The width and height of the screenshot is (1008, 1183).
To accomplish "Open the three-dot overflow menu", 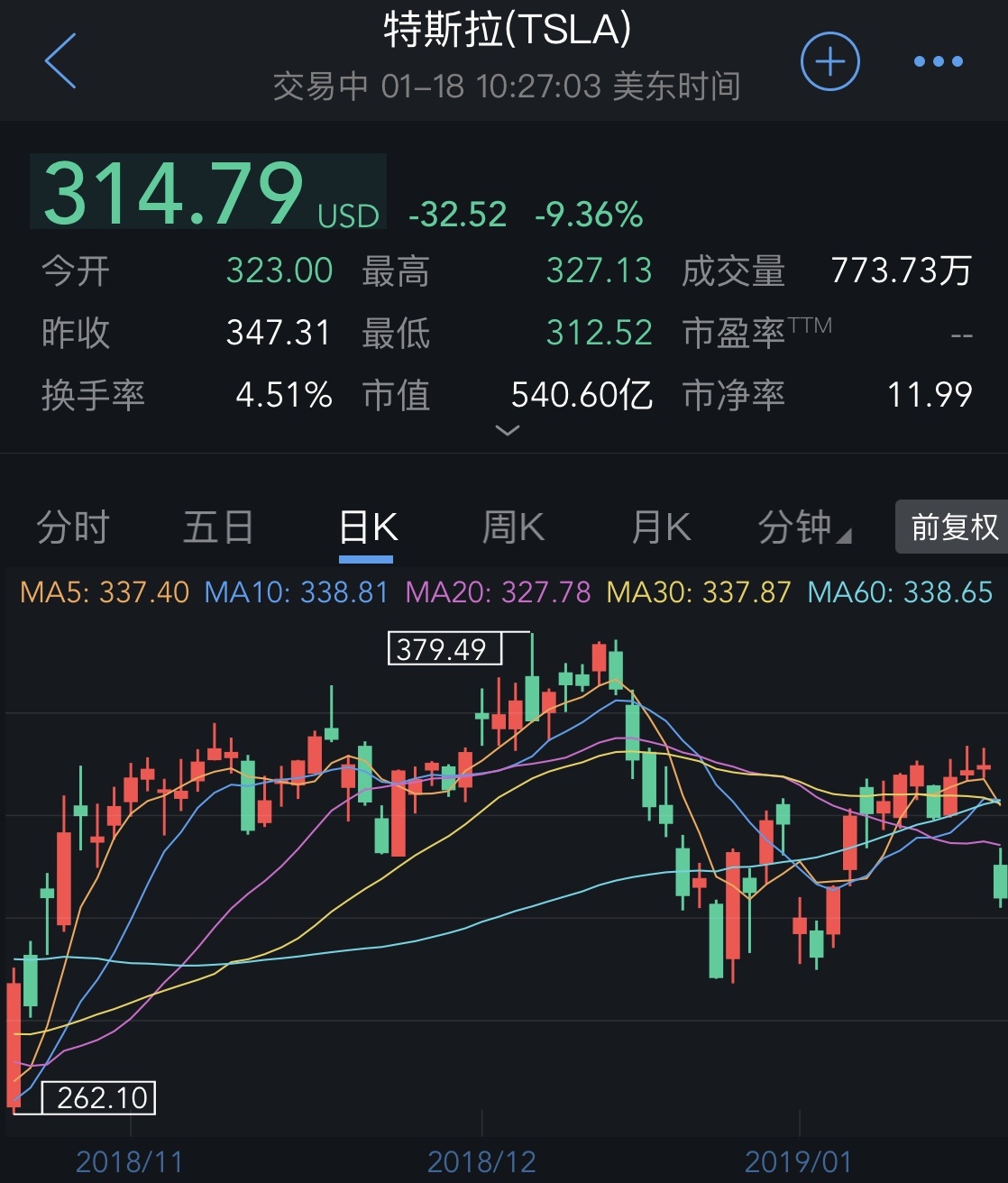I will coord(938,61).
